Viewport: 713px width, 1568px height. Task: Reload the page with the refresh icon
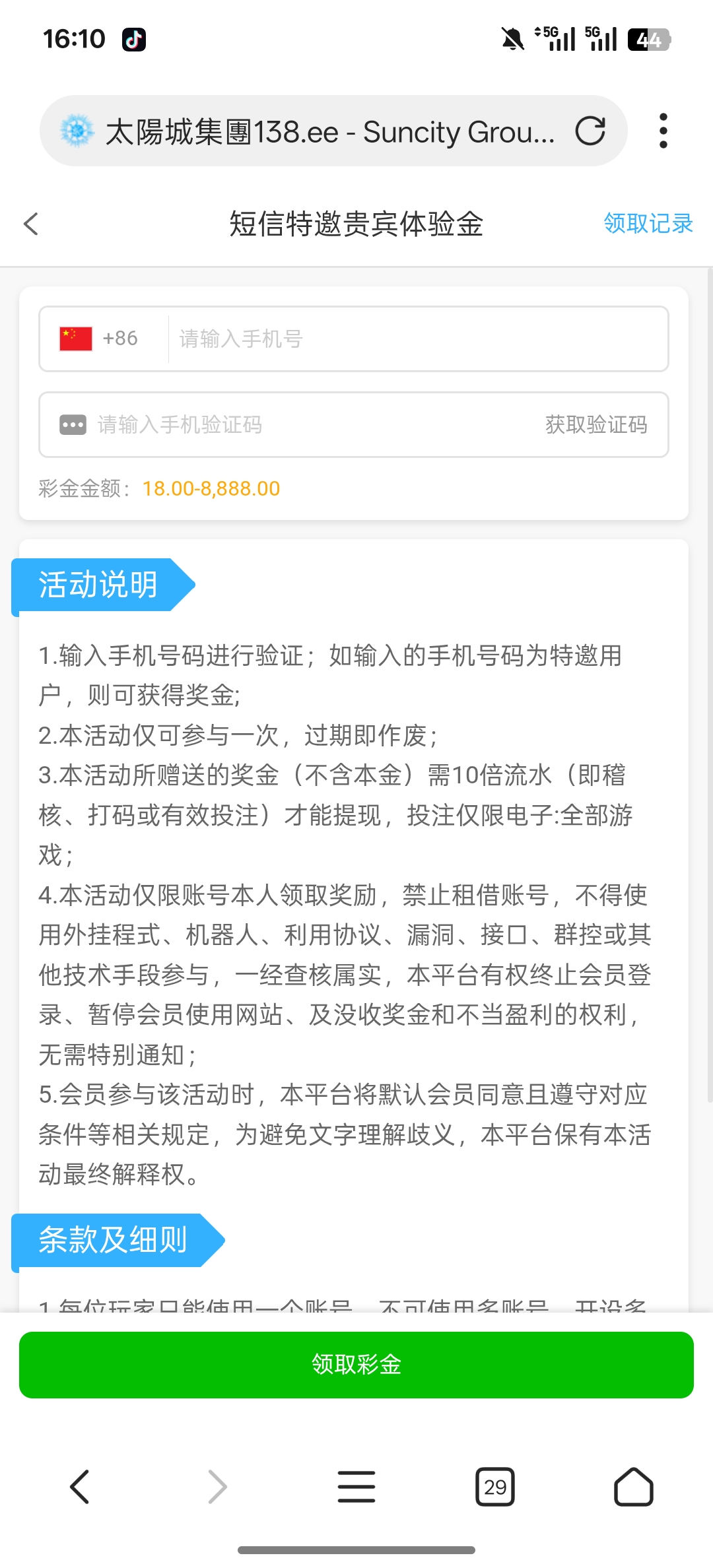[590, 131]
